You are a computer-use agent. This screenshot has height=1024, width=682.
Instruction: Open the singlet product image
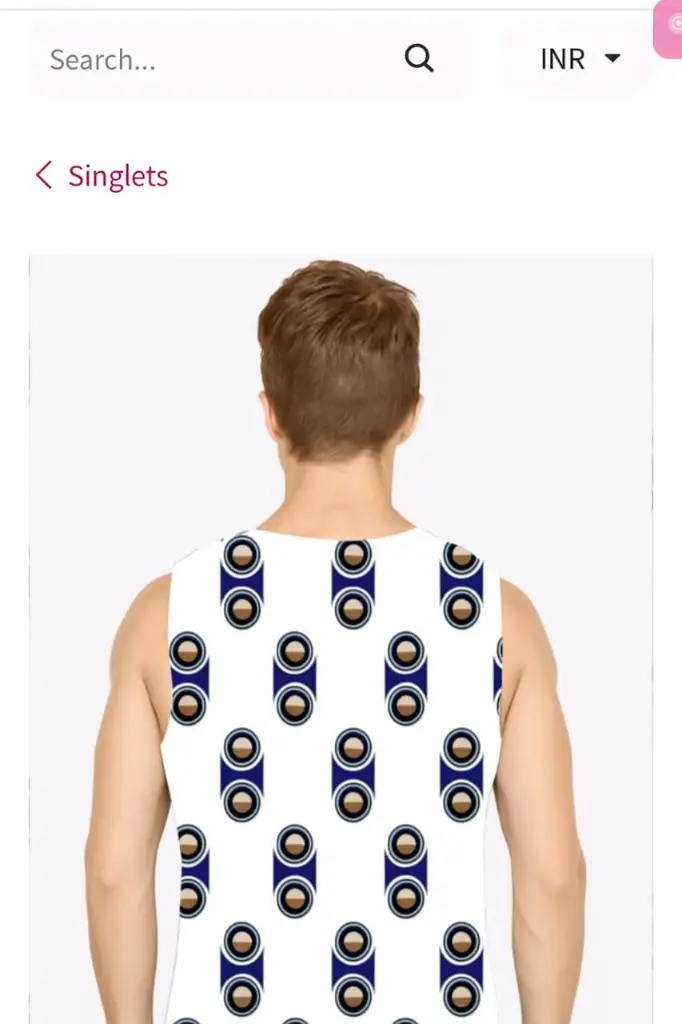(340, 640)
